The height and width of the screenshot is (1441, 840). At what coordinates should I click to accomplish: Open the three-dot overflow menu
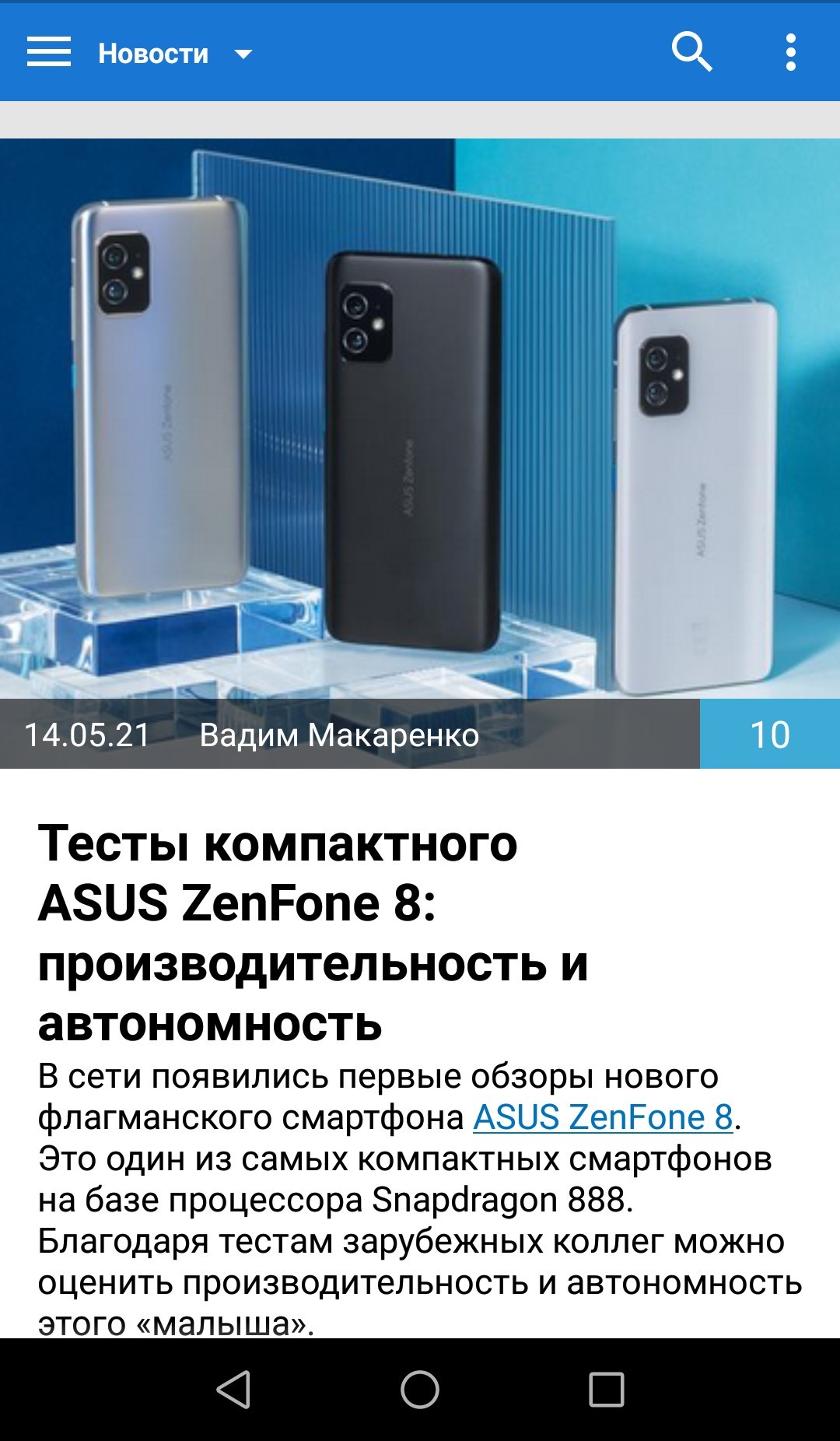tap(790, 52)
